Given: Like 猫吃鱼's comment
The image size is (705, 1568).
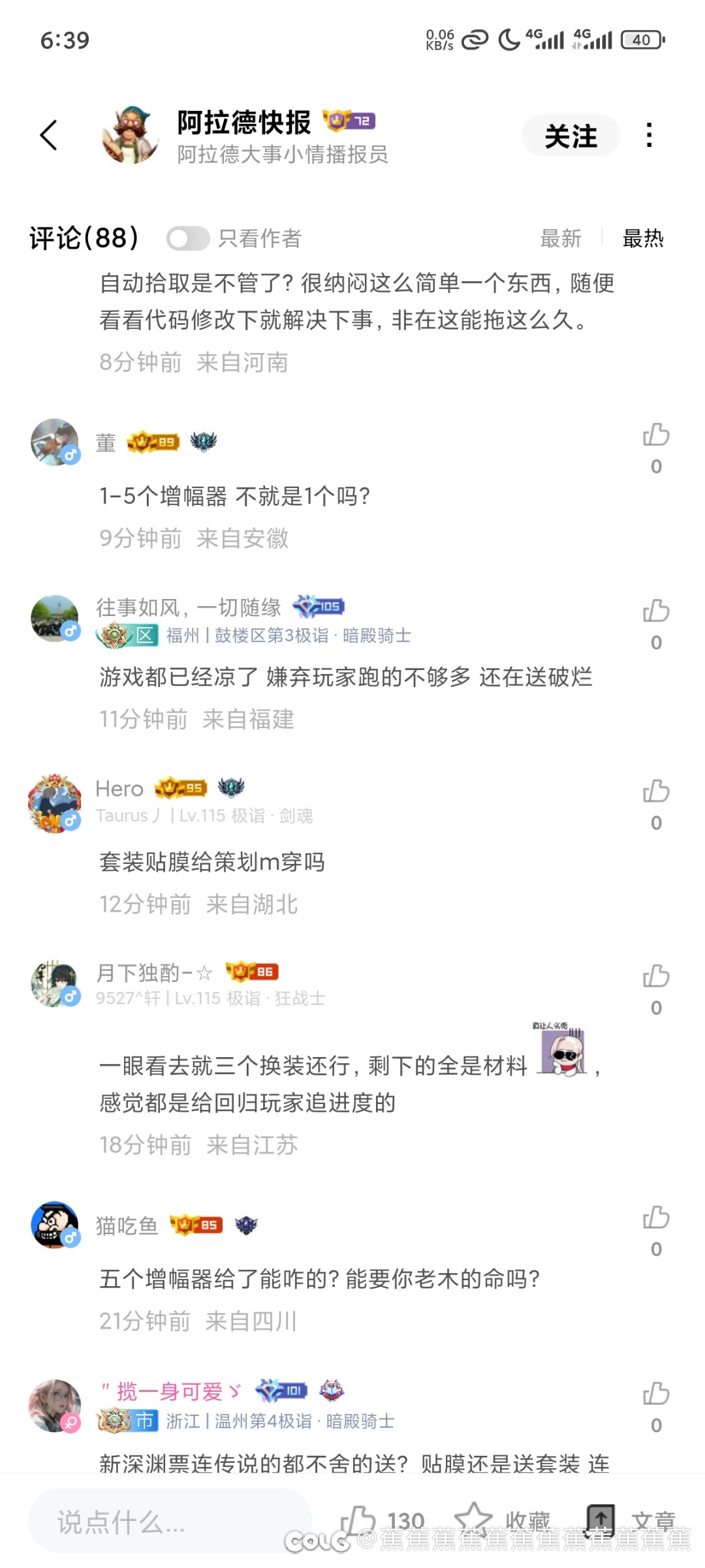Looking at the screenshot, I should click(x=656, y=1219).
